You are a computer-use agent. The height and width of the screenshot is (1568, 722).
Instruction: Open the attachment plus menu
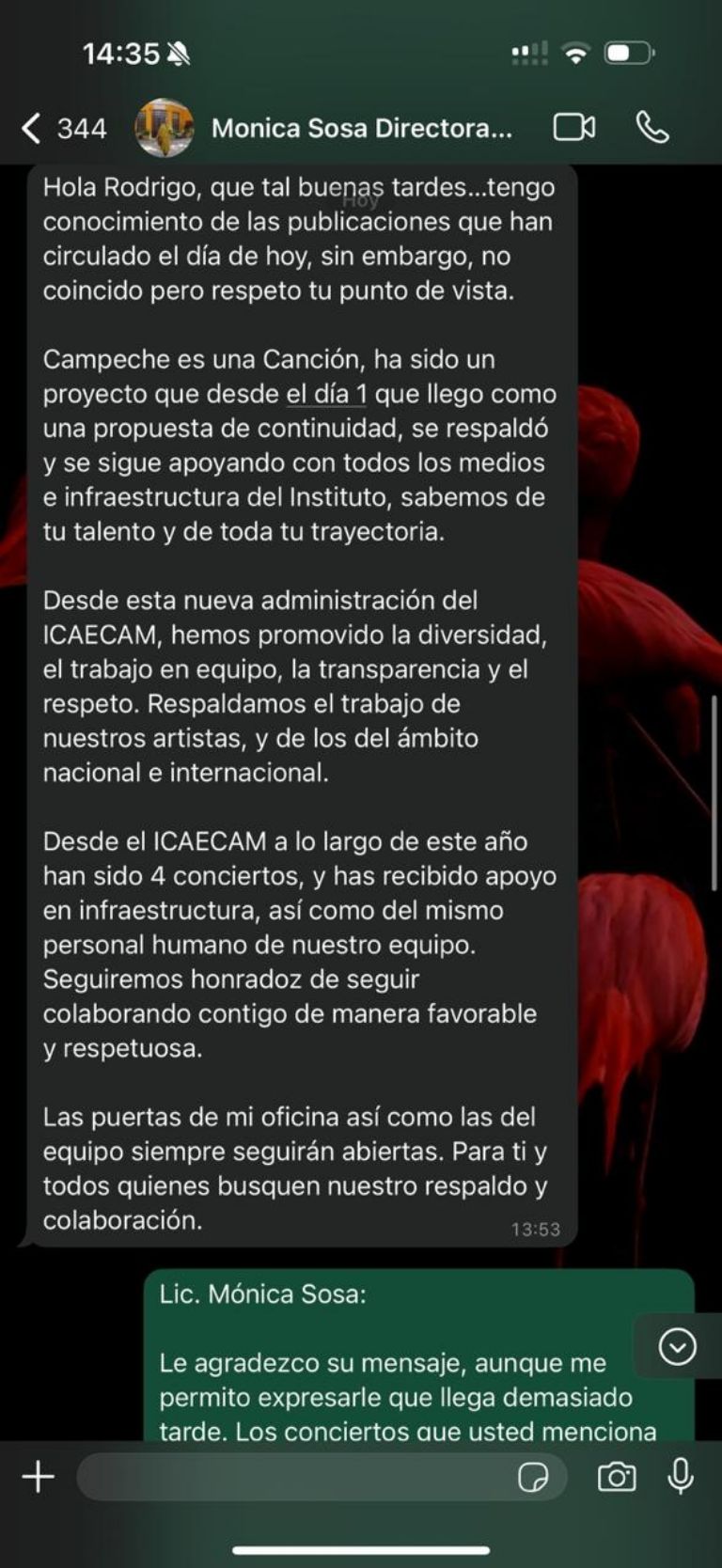pyautogui.click(x=39, y=1477)
